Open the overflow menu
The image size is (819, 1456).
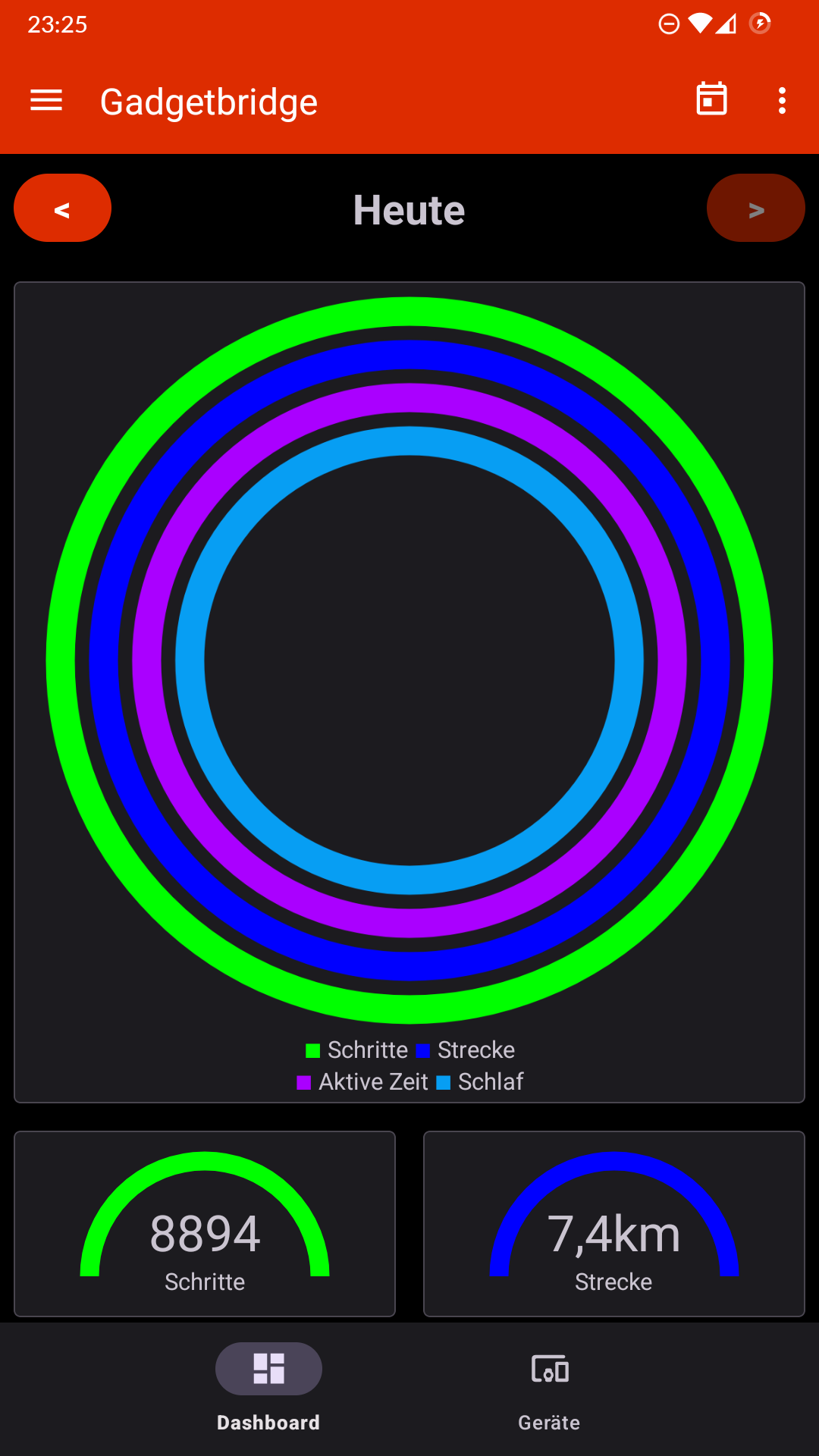[782, 101]
